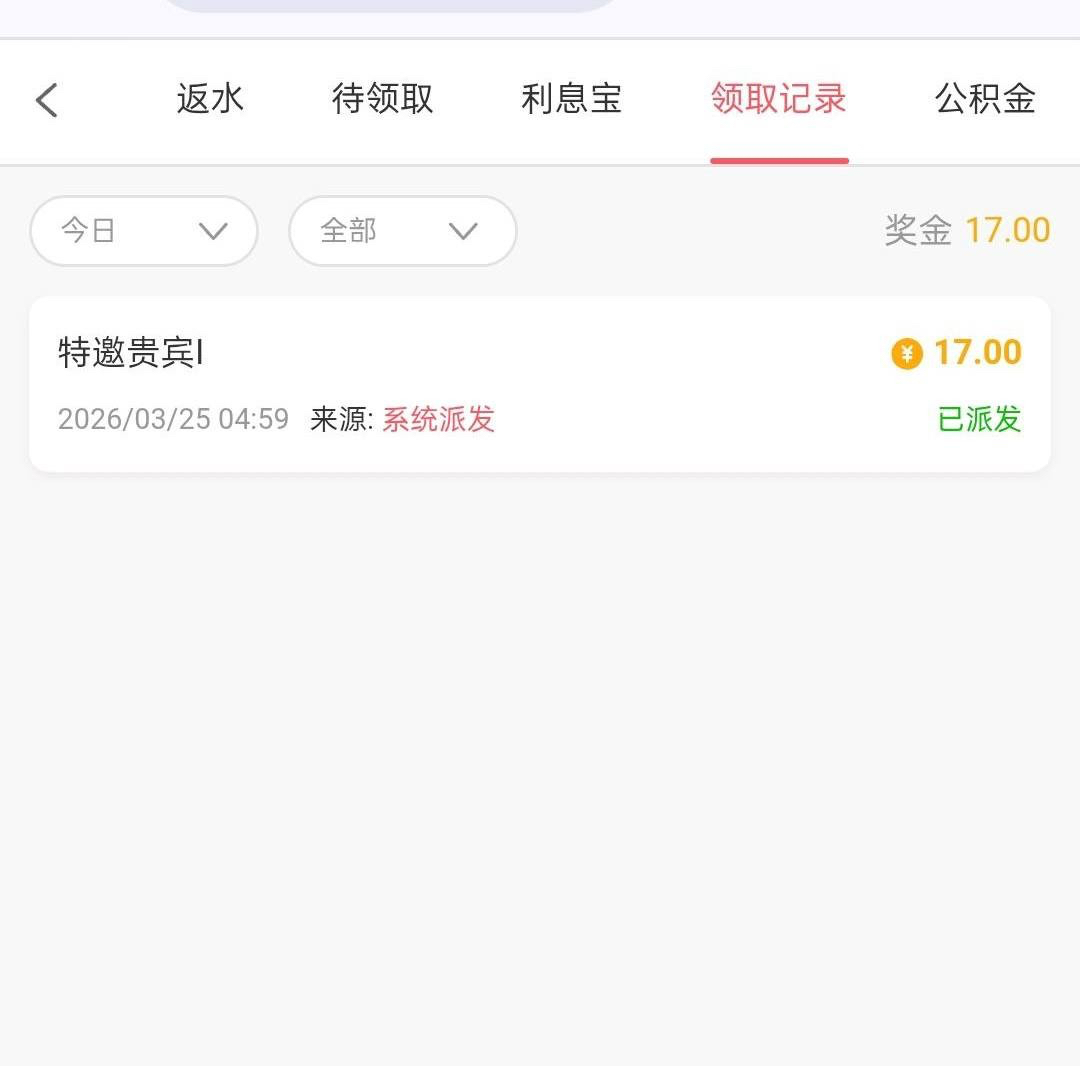Select the 利息宝 tab
The height and width of the screenshot is (1066, 1080).
(x=571, y=99)
